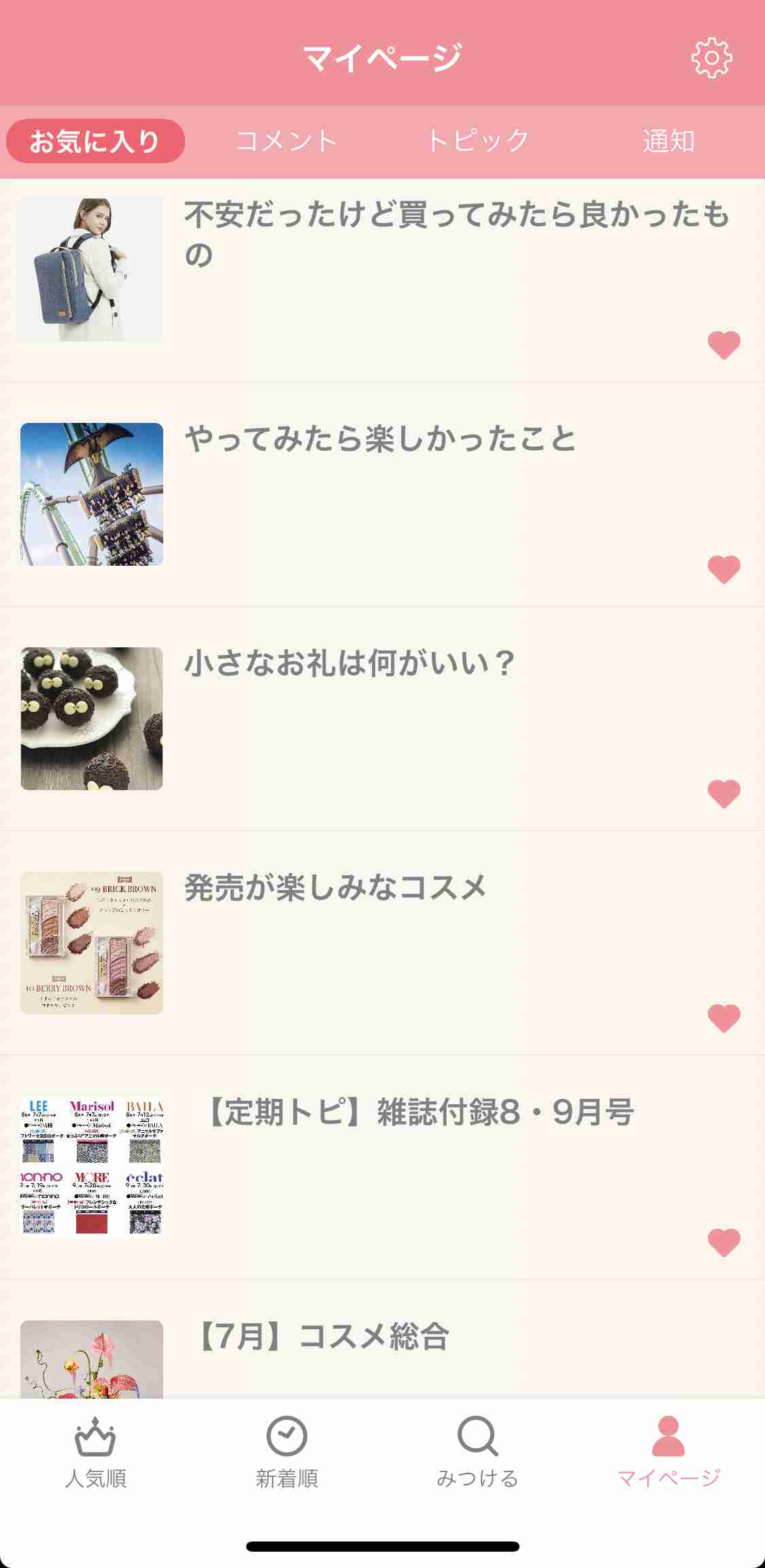
Task: Tap the heart icon on 雑誌付録8・9月号
Action: [x=723, y=1243]
